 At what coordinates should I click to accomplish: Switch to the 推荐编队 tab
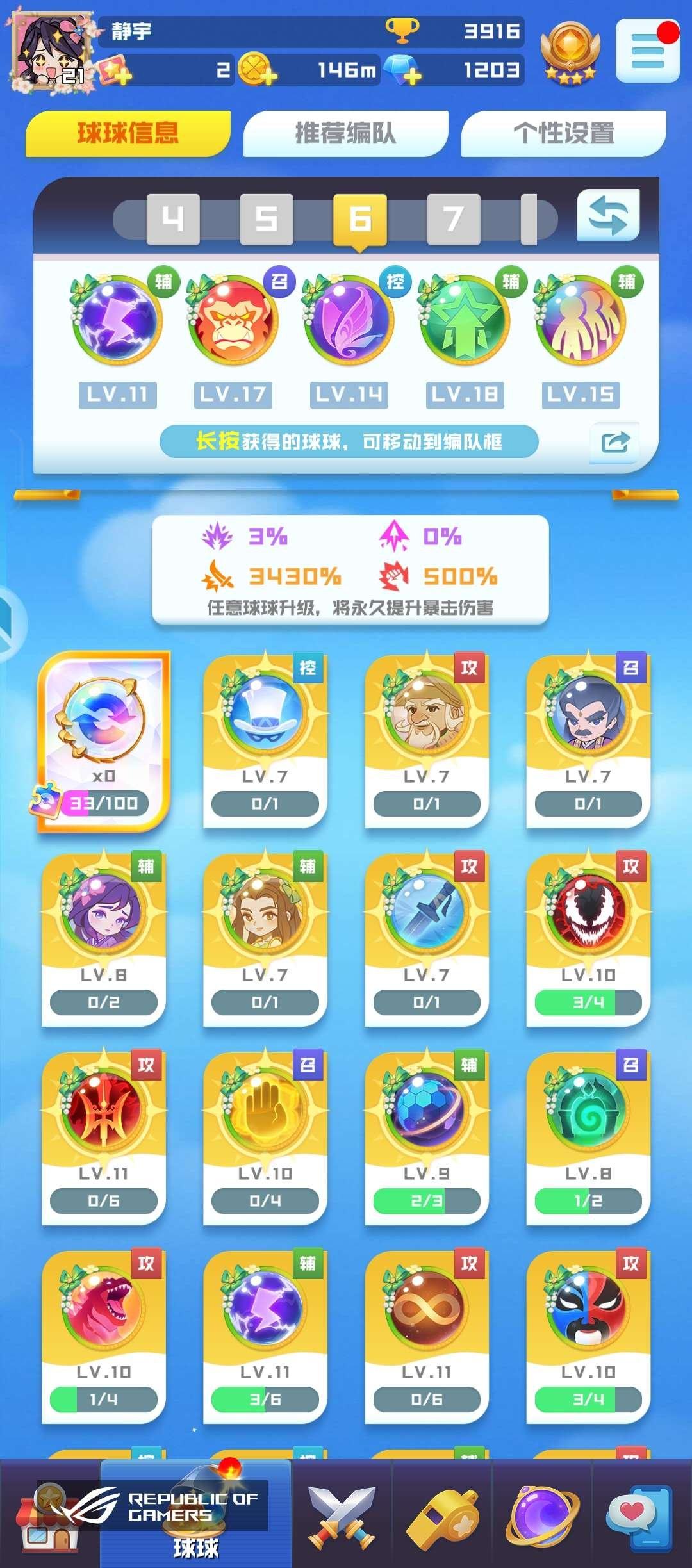pyautogui.click(x=345, y=133)
